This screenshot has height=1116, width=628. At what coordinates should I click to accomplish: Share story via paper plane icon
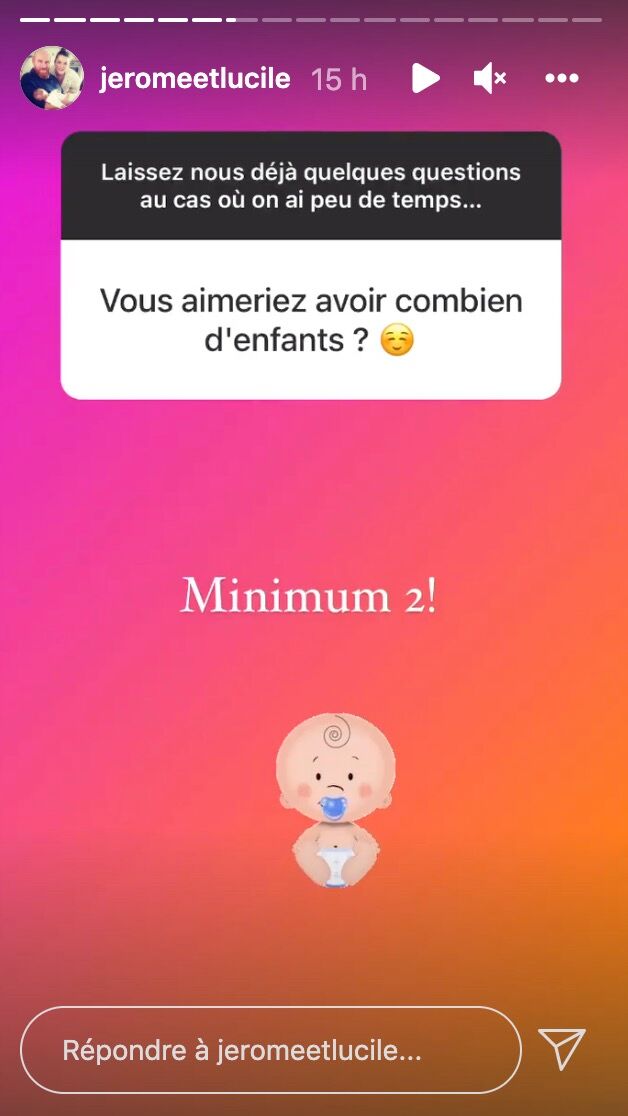tap(562, 1049)
